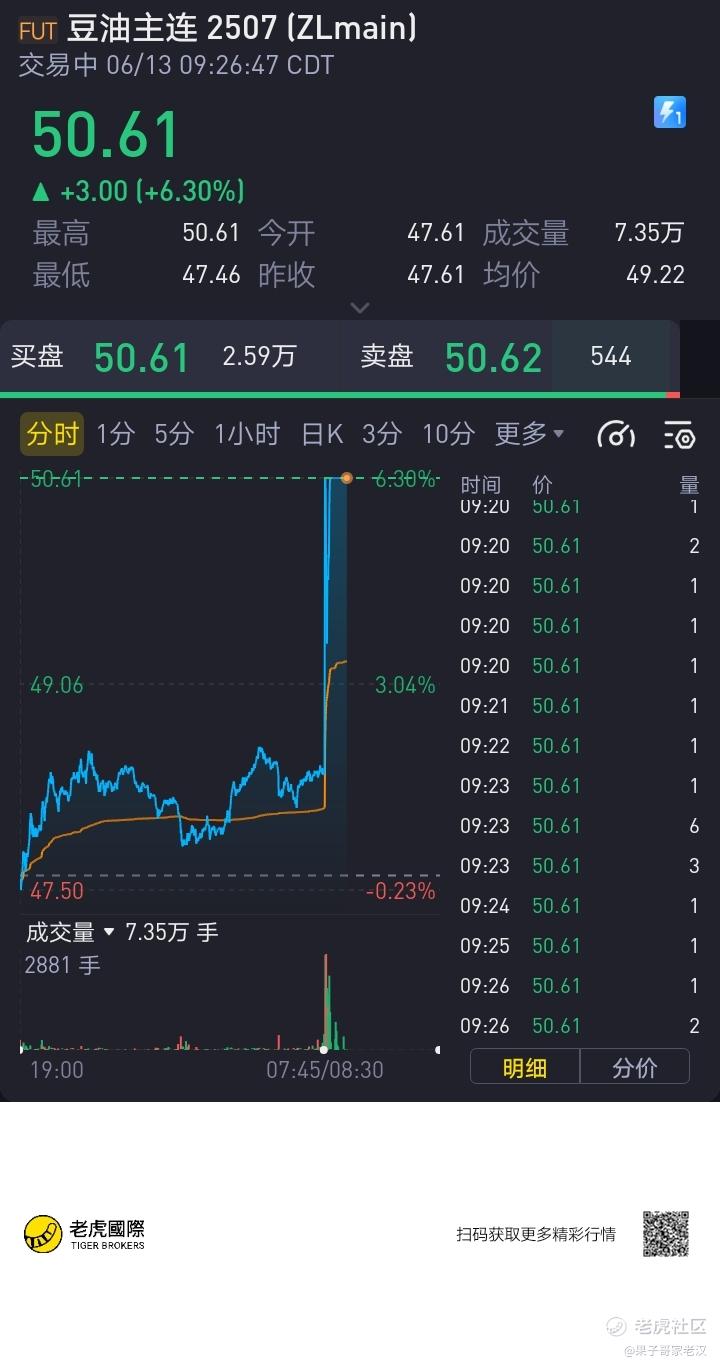Screen dimensions: 720x1367
Task: Switch to the 5分 chart
Action: click(174, 434)
